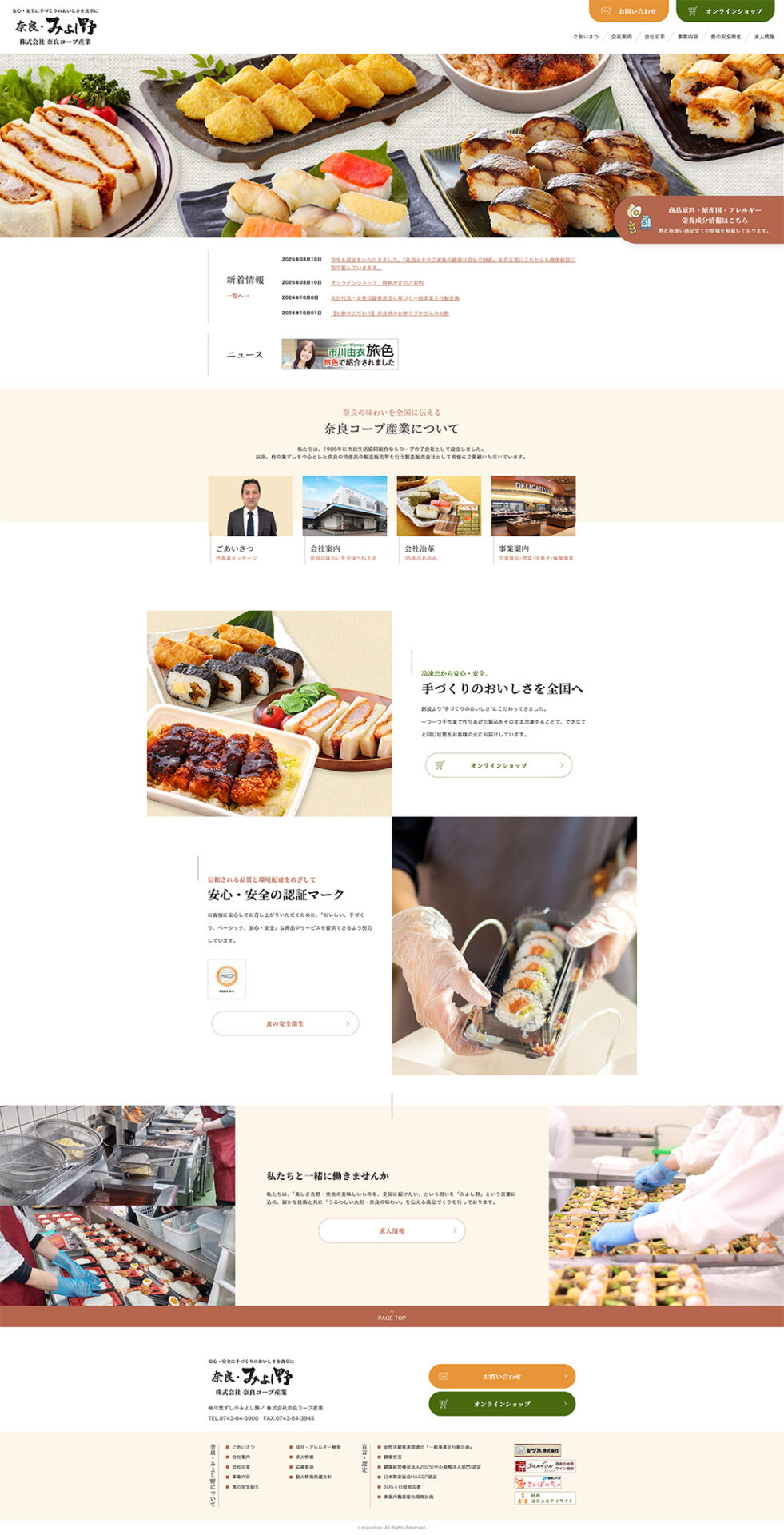This screenshot has height=1535, width=784.
Task: Open the green オンラインショップ button in the header
Action: click(726, 11)
